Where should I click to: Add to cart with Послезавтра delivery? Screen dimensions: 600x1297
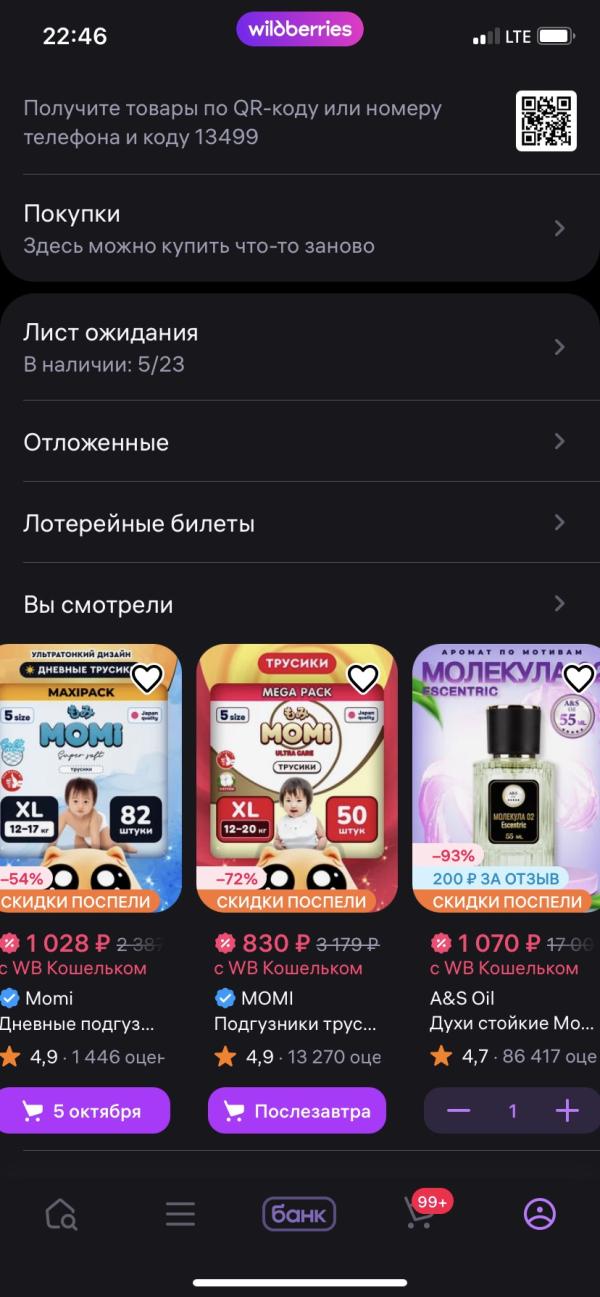(297, 1111)
